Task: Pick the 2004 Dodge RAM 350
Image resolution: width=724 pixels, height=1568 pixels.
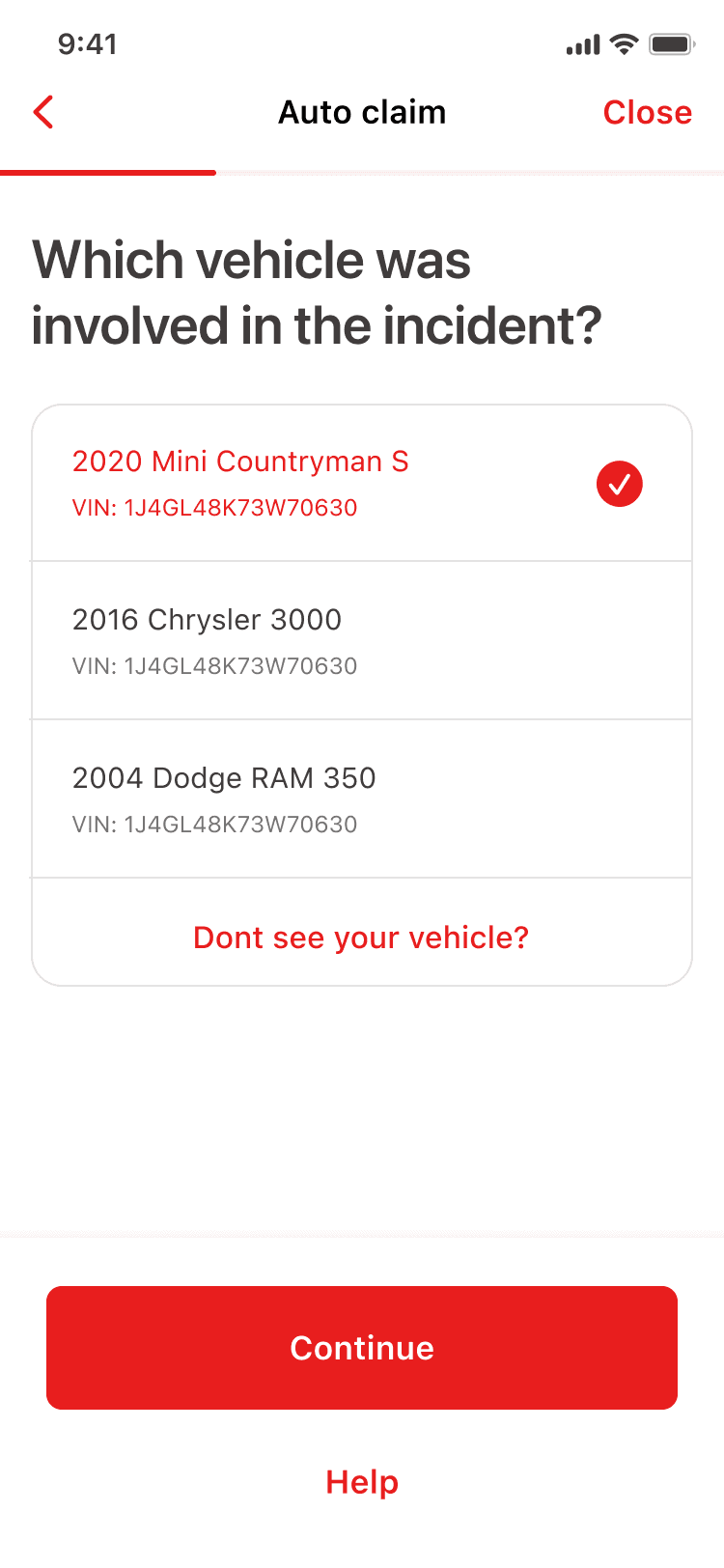Action: (361, 798)
